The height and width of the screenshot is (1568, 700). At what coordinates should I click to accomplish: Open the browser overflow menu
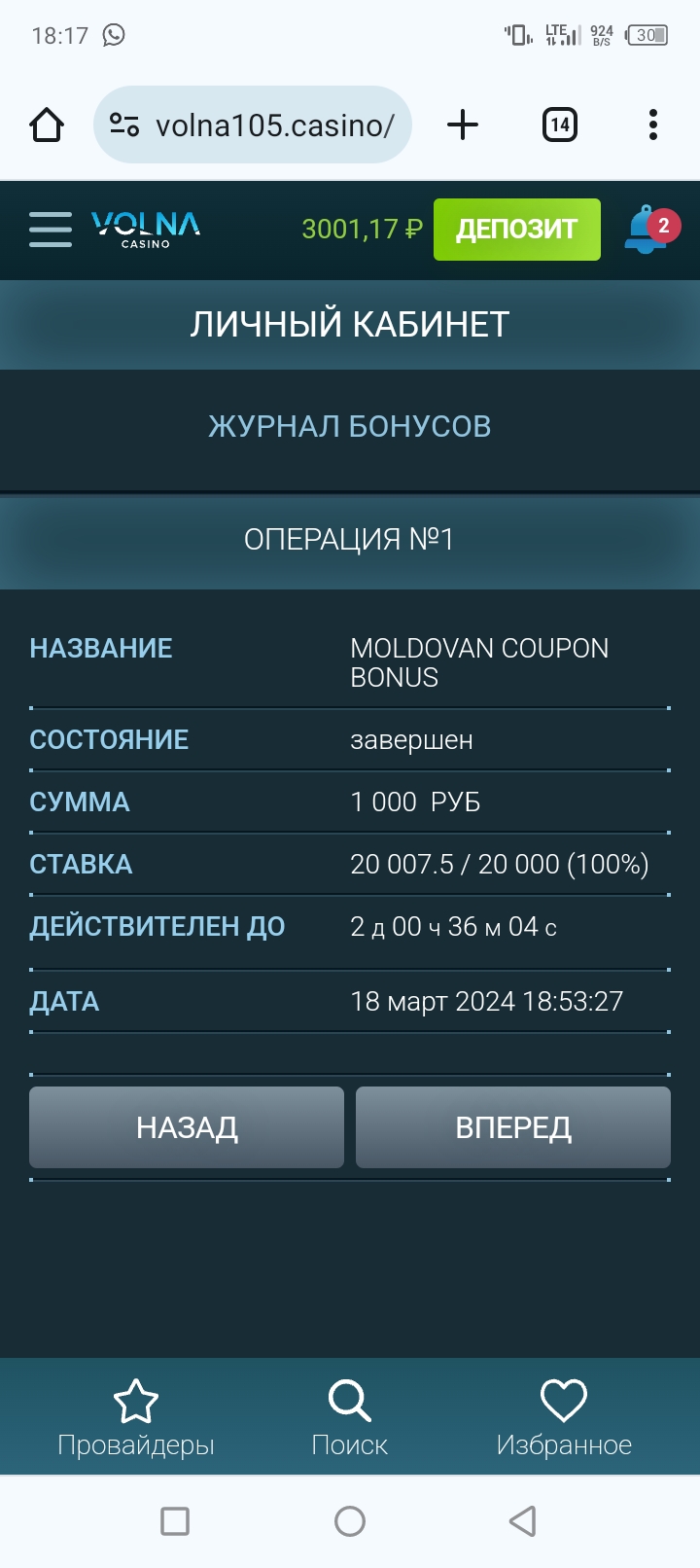[653, 125]
